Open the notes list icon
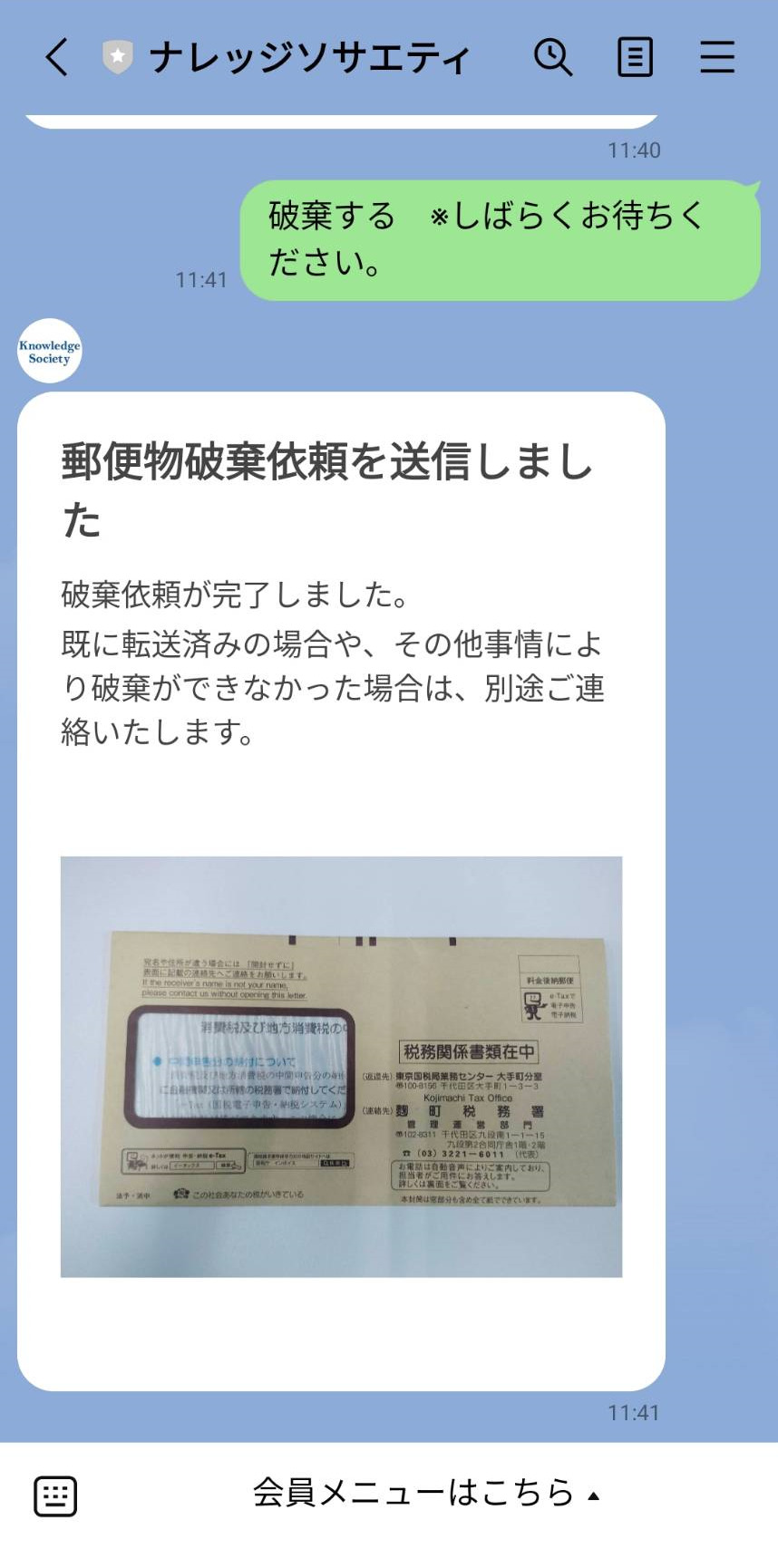 tap(635, 57)
